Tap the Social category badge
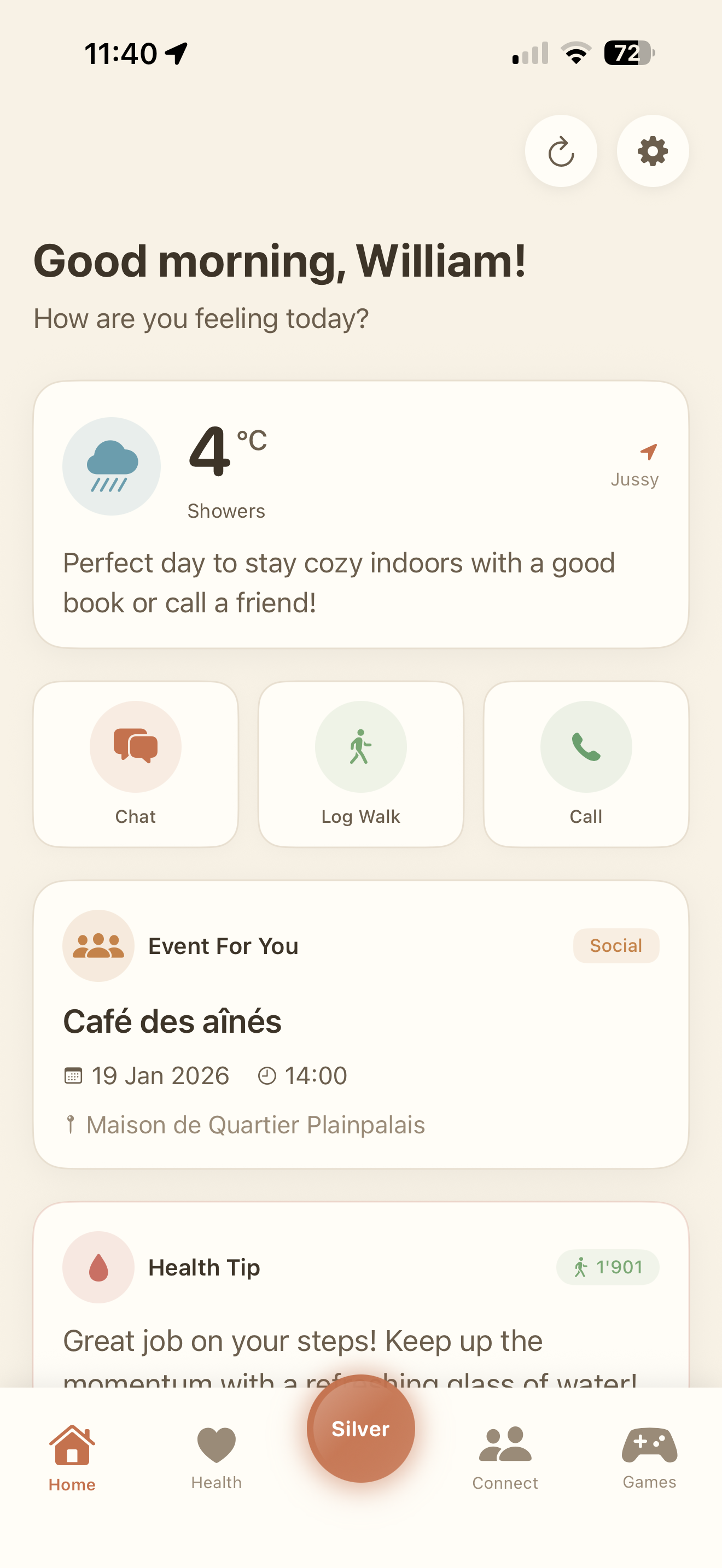The height and width of the screenshot is (1568, 722). tap(615, 945)
